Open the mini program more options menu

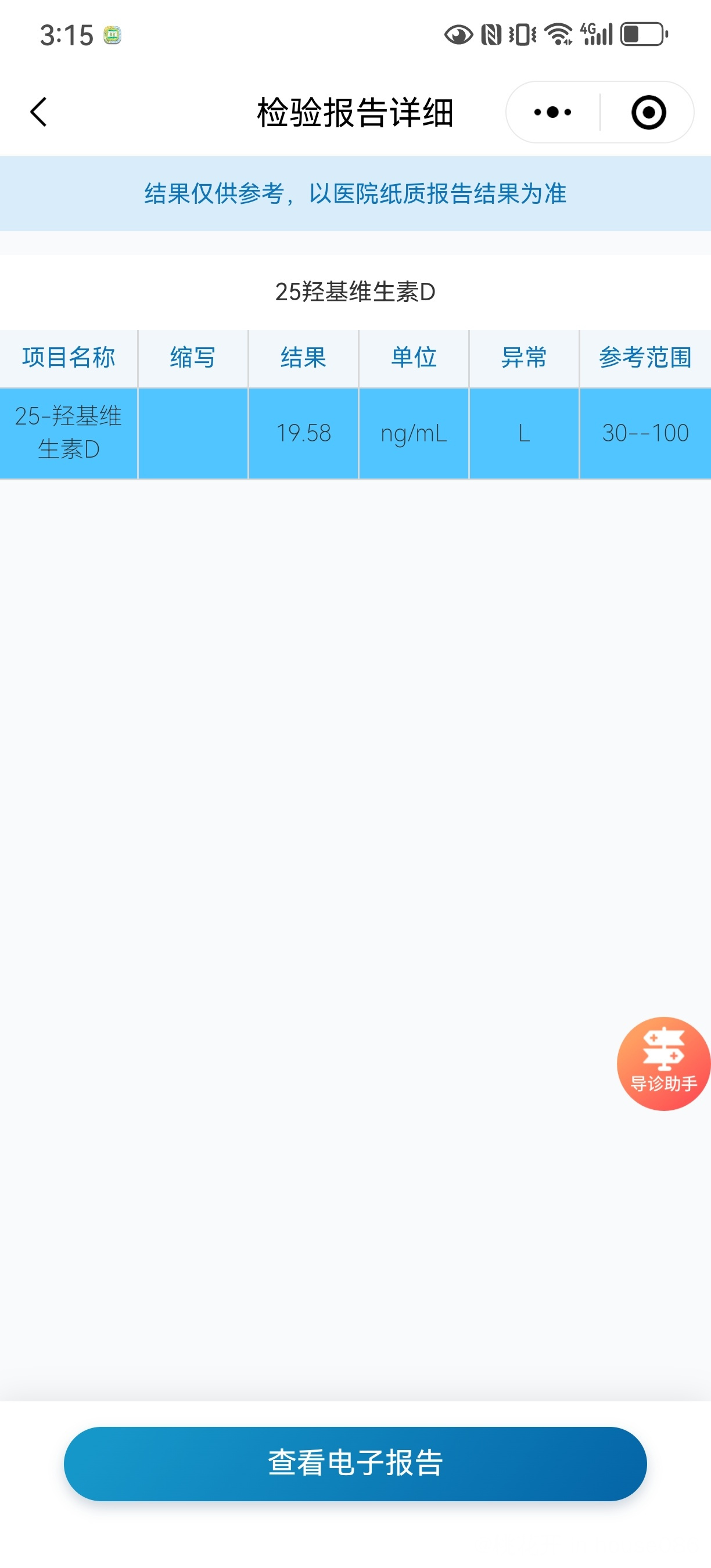[x=552, y=112]
